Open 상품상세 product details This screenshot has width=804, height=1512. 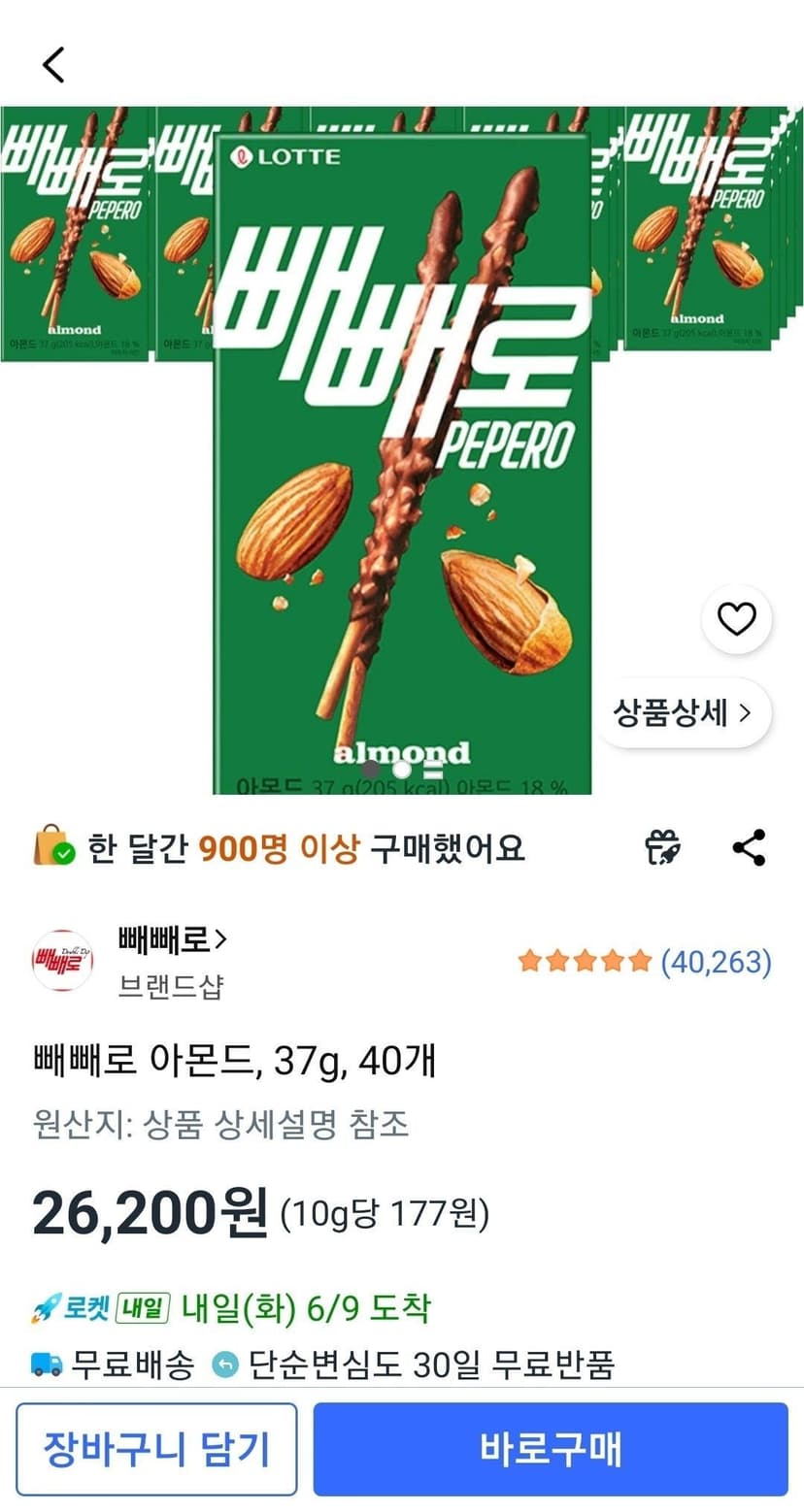[x=683, y=713]
